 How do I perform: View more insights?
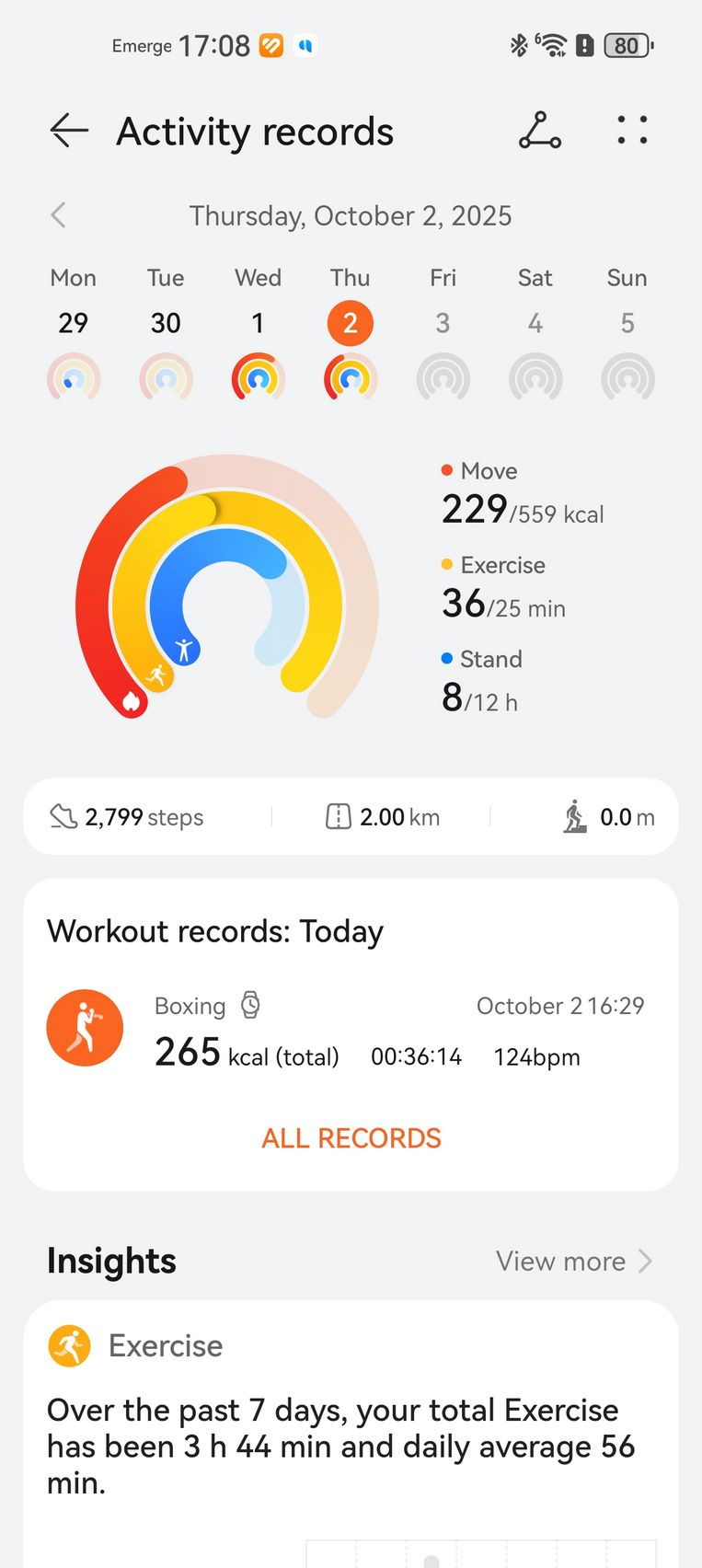pos(574,1261)
